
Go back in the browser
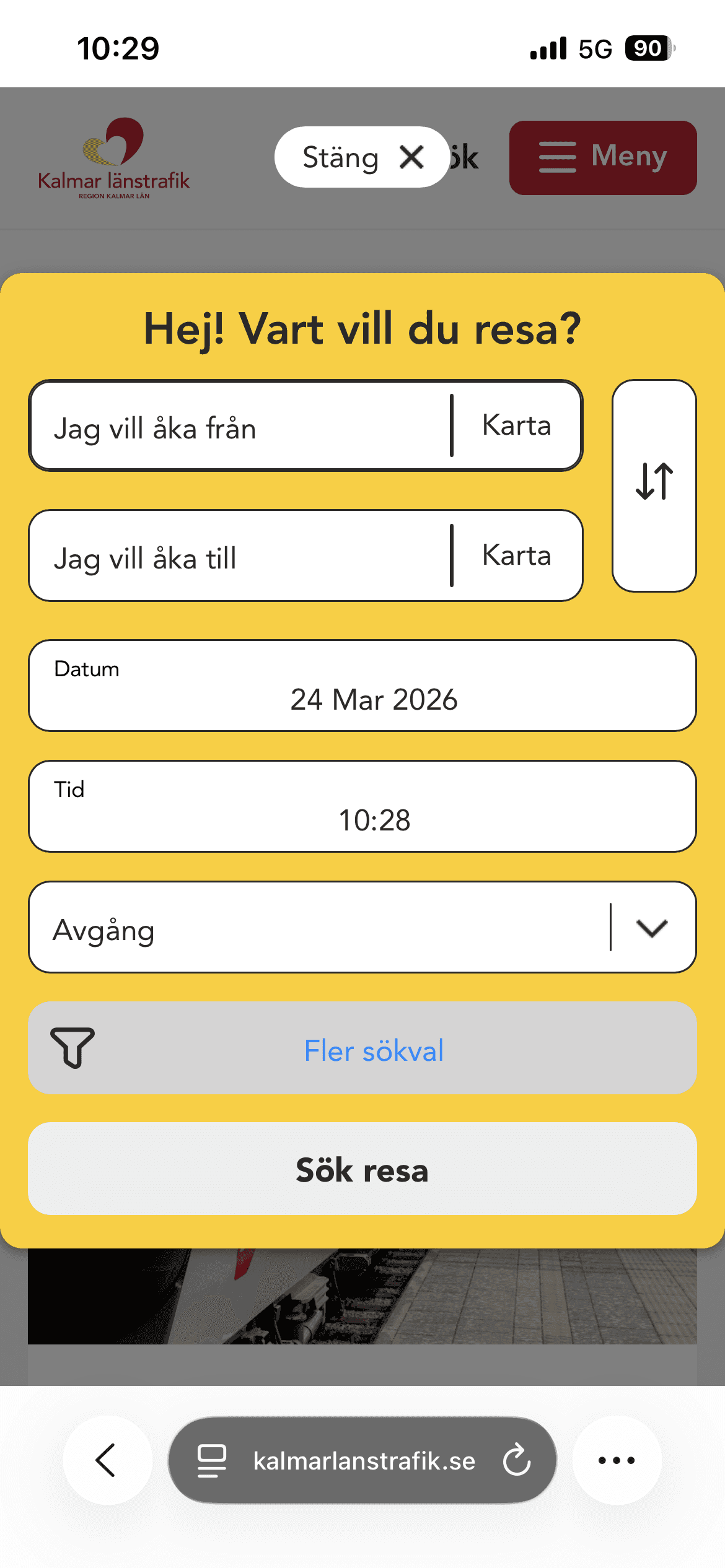(x=107, y=1460)
